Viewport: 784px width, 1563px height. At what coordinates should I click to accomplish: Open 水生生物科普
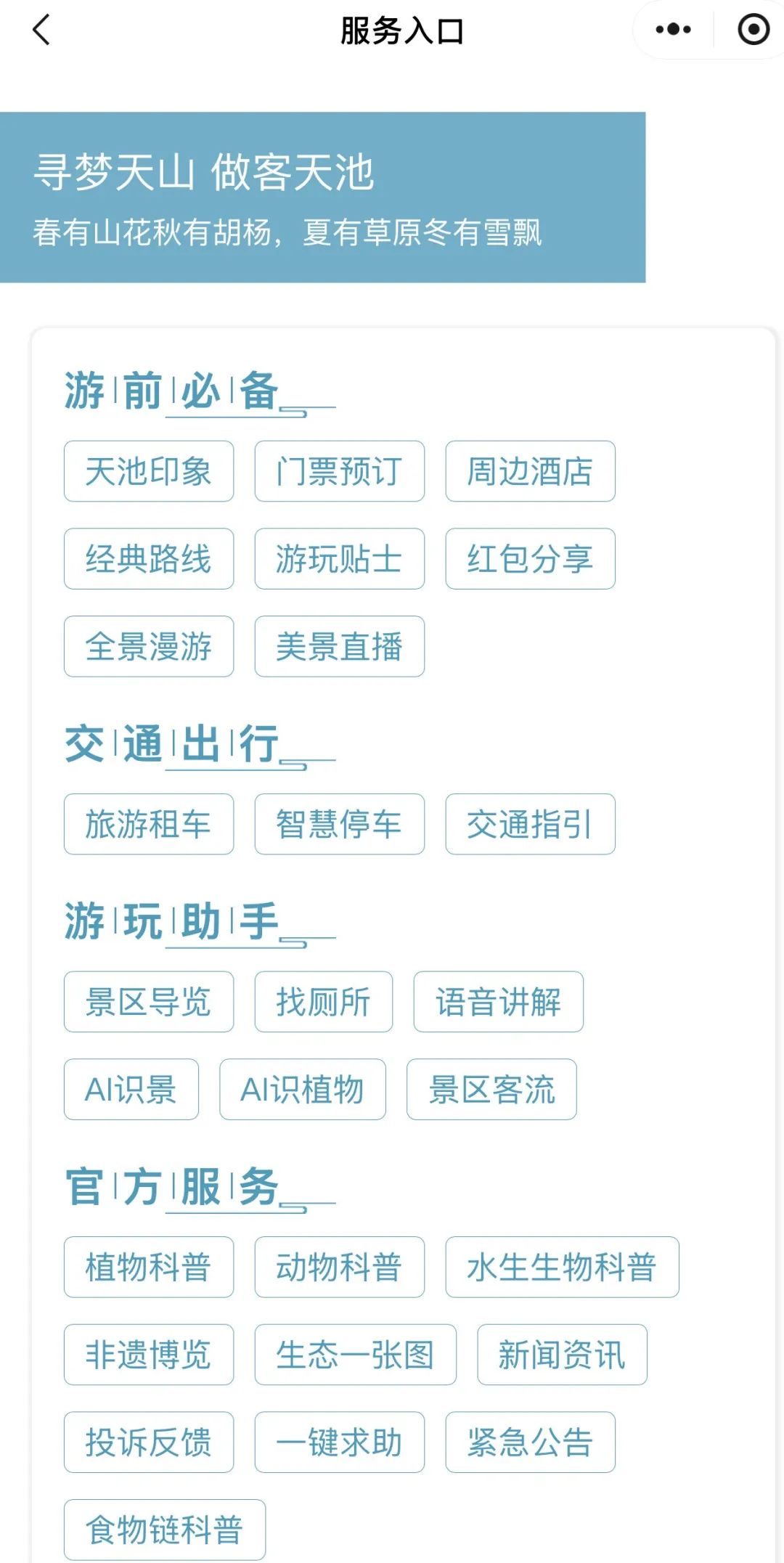(x=562, y=1267)
